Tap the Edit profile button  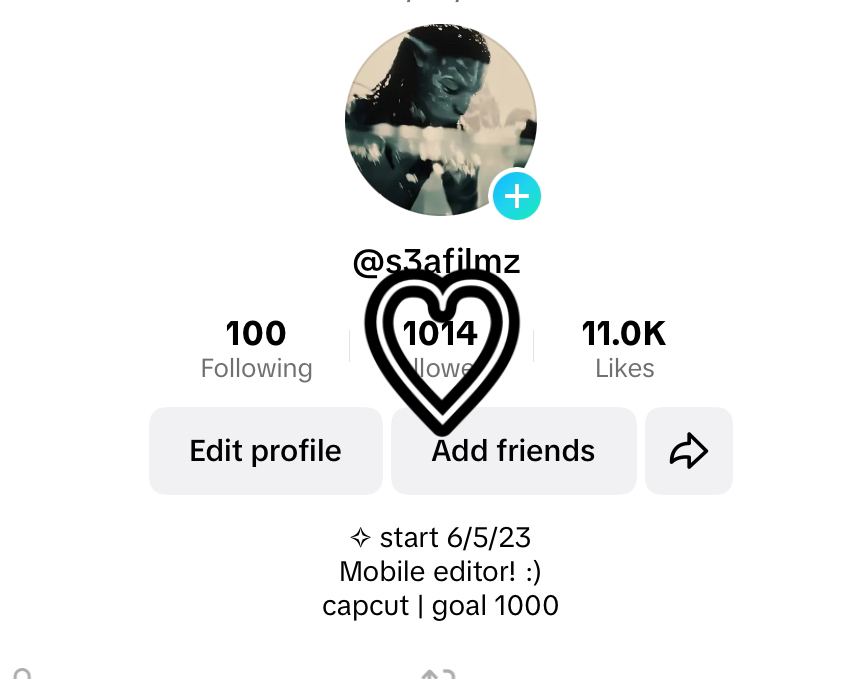(x=266, y=451)
